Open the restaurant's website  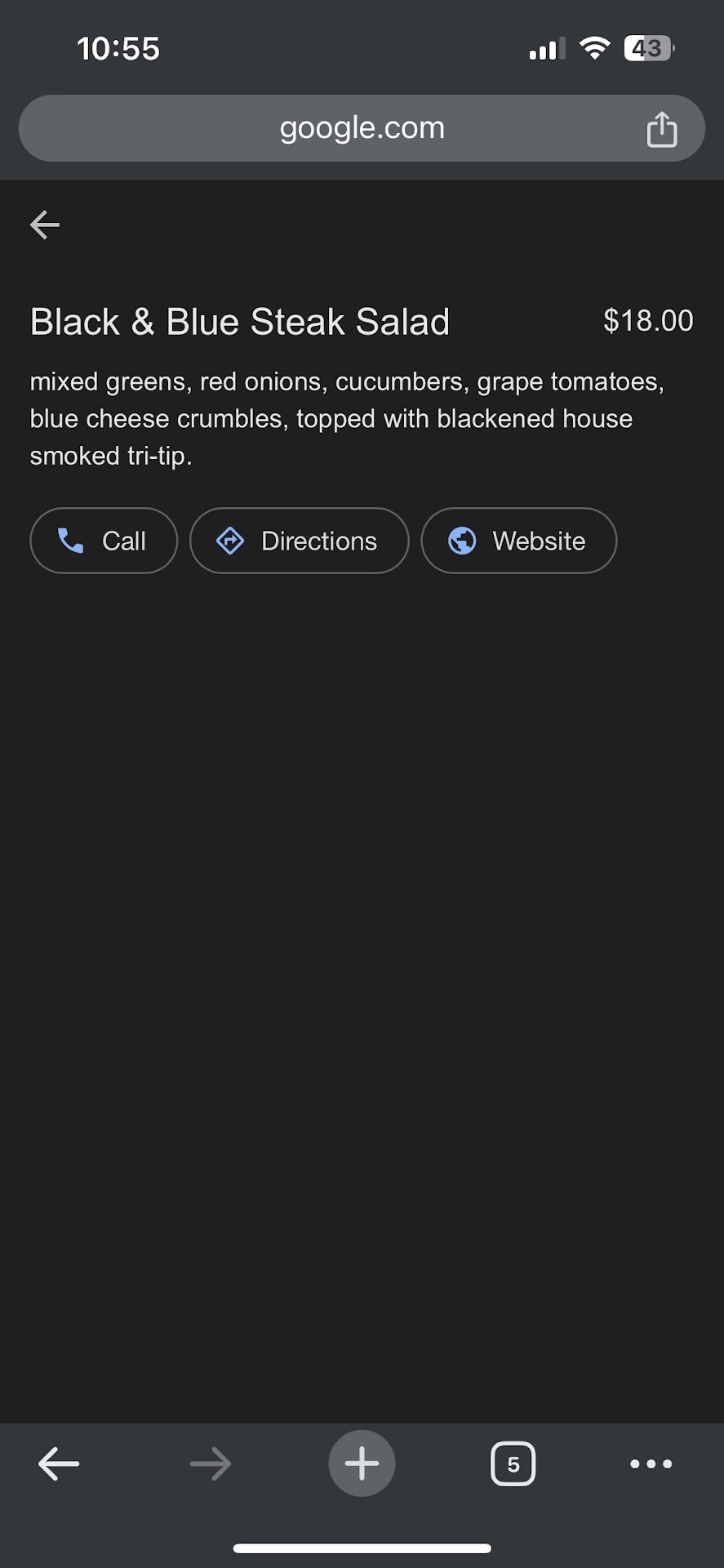[518, 541]
